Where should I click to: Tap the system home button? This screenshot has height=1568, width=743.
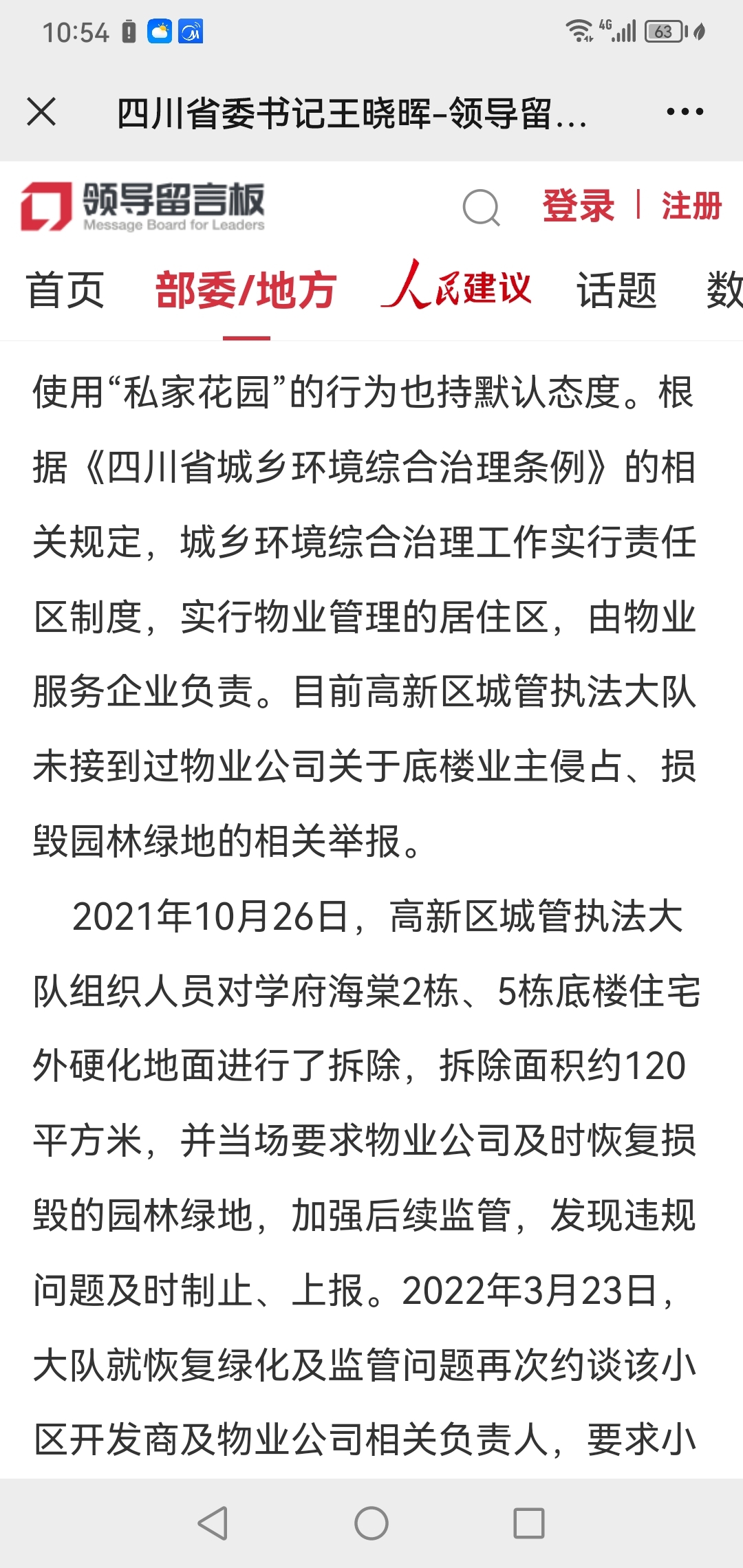[371, 1523]
